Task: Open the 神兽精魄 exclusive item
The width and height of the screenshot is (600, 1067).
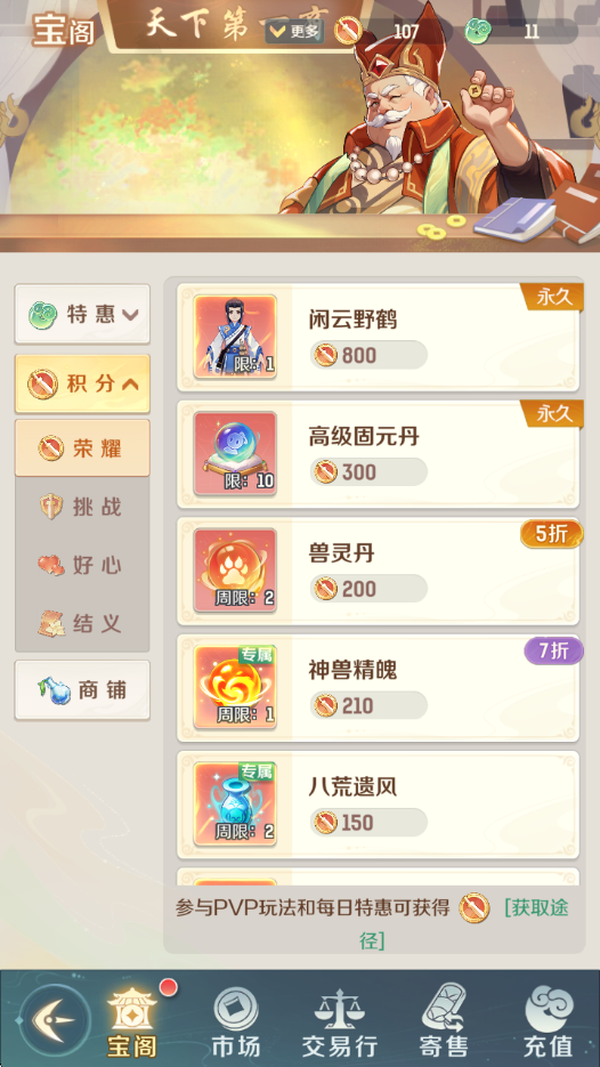Action: point(378,688)
